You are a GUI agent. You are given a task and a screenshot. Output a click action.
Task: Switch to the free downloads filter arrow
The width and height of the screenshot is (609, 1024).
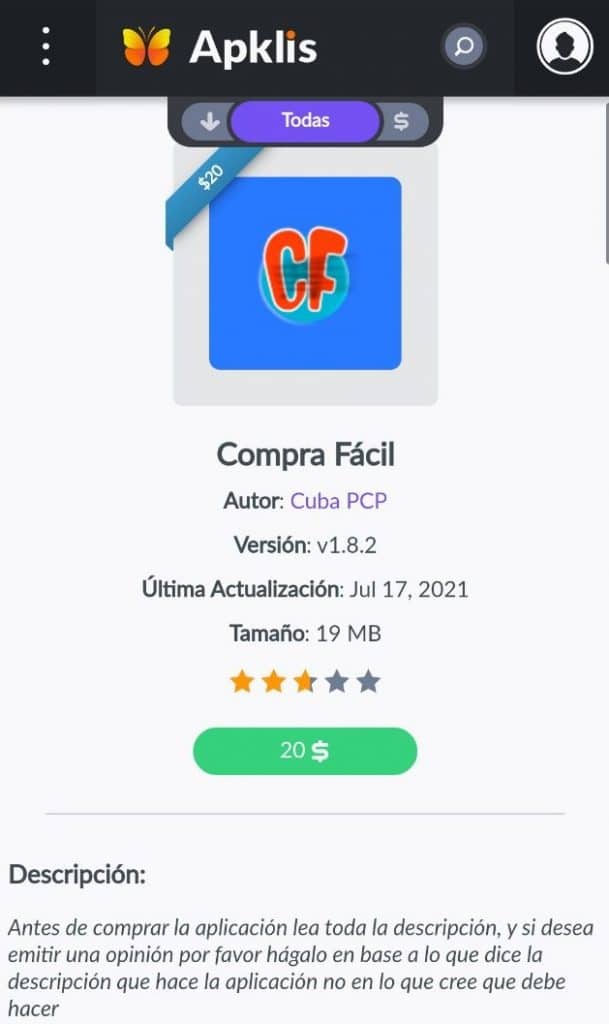click(209, 122)
